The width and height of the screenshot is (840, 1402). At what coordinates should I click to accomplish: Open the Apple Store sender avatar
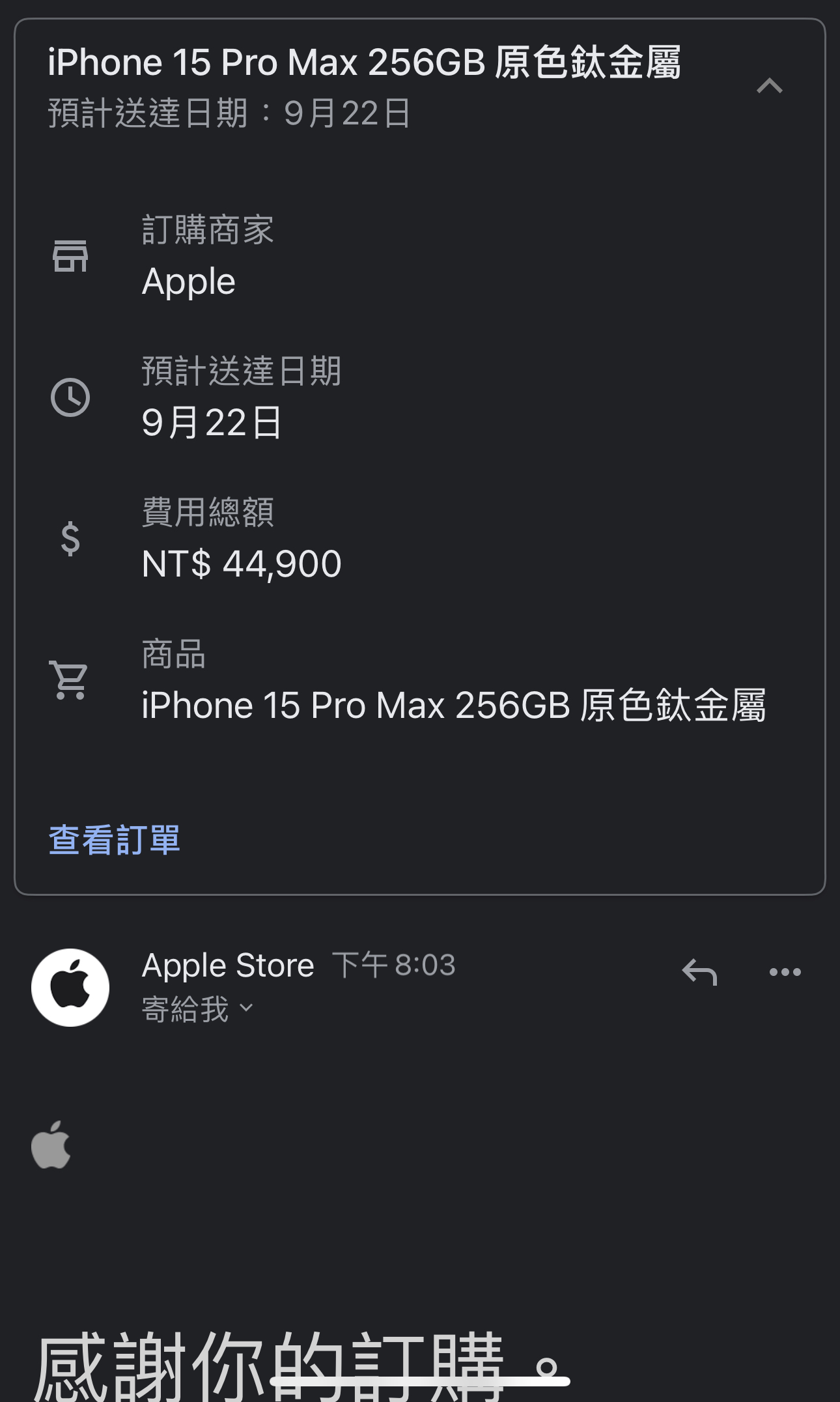pos(70,987)
